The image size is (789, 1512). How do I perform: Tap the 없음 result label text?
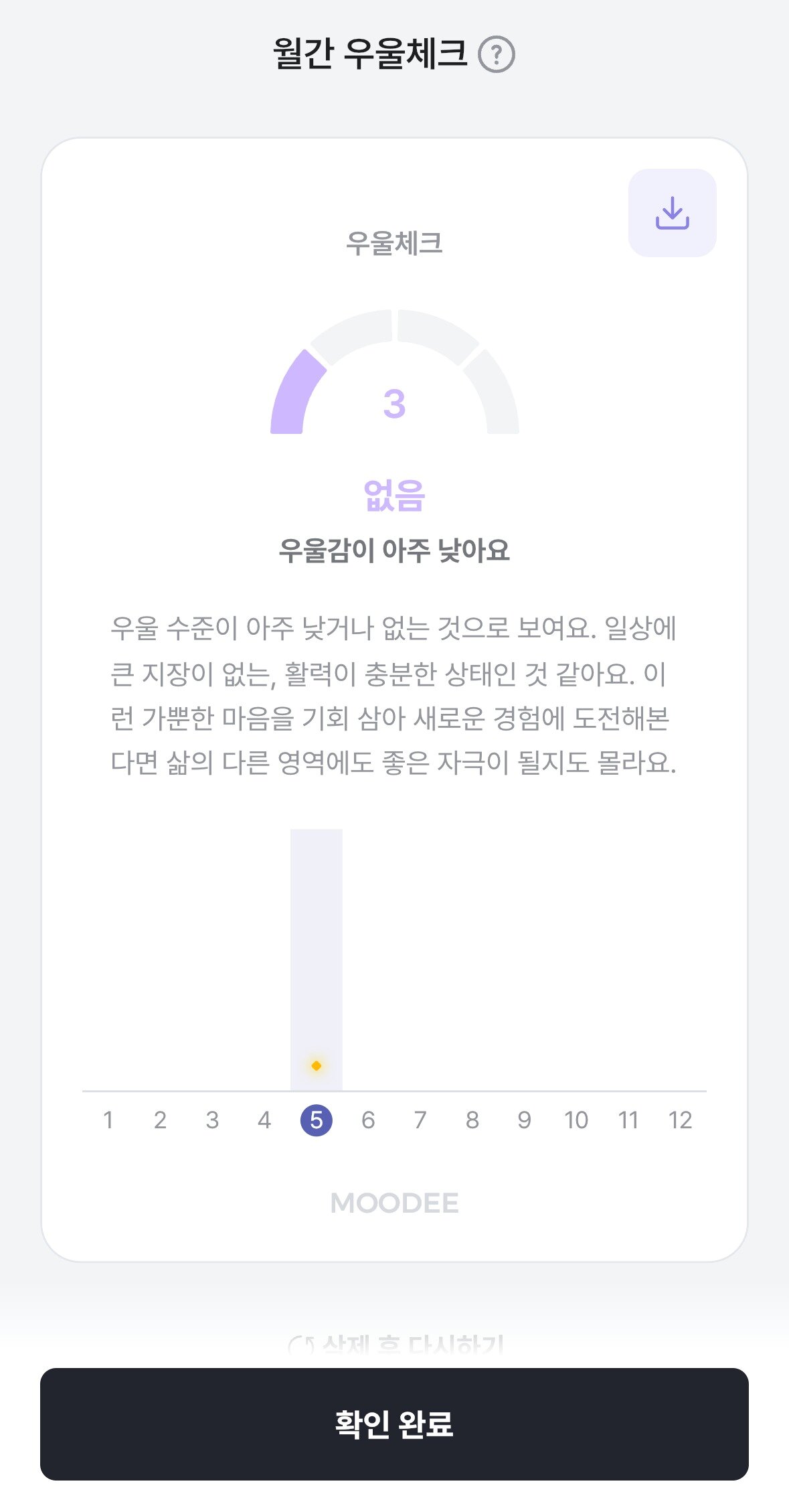click(394, 496)
